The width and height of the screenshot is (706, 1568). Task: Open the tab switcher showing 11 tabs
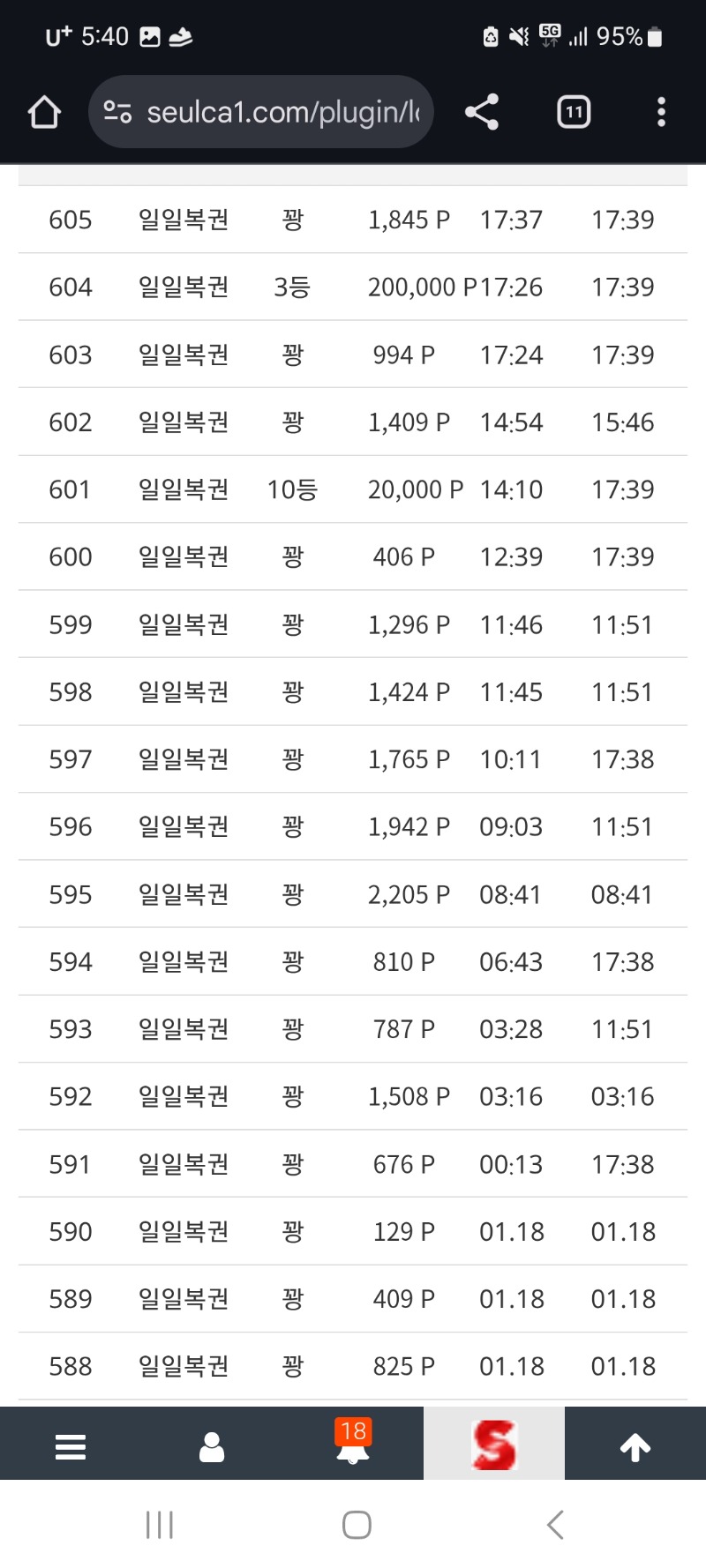point(574,112)
